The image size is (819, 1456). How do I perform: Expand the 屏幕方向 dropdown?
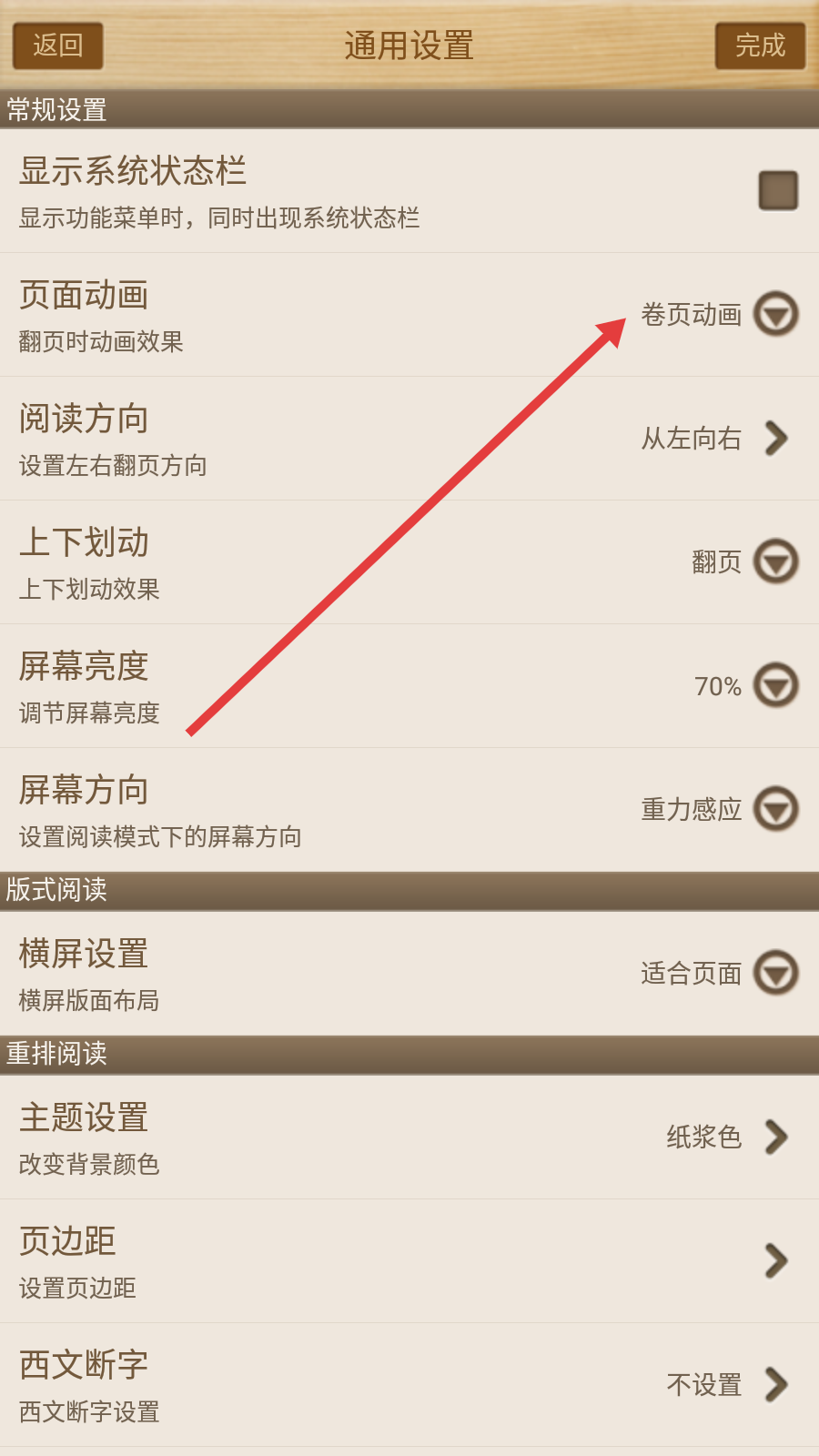point(776,809)
